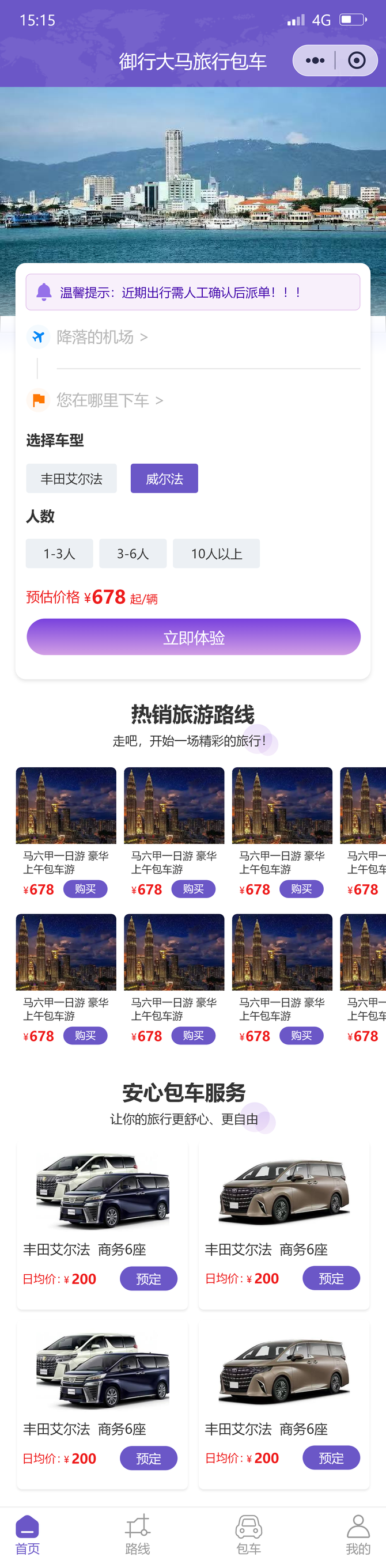
Task: Open the 我的 tab
Action: pyautogui.click(x=358, y=1535)
